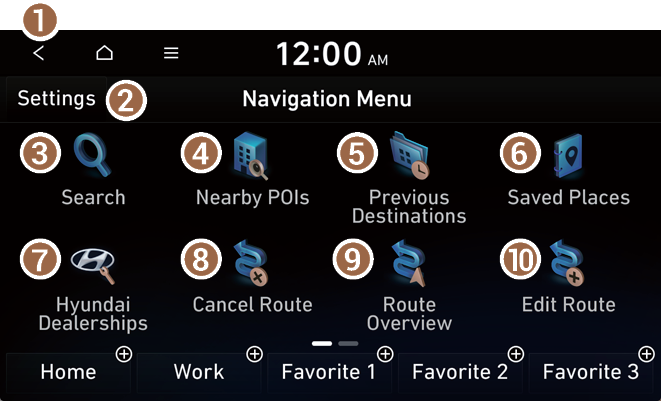The width and height of the screenshot is (661, 401).
Task: Select the Favorite 1 shortcut
Action: (x=329, y=372)
